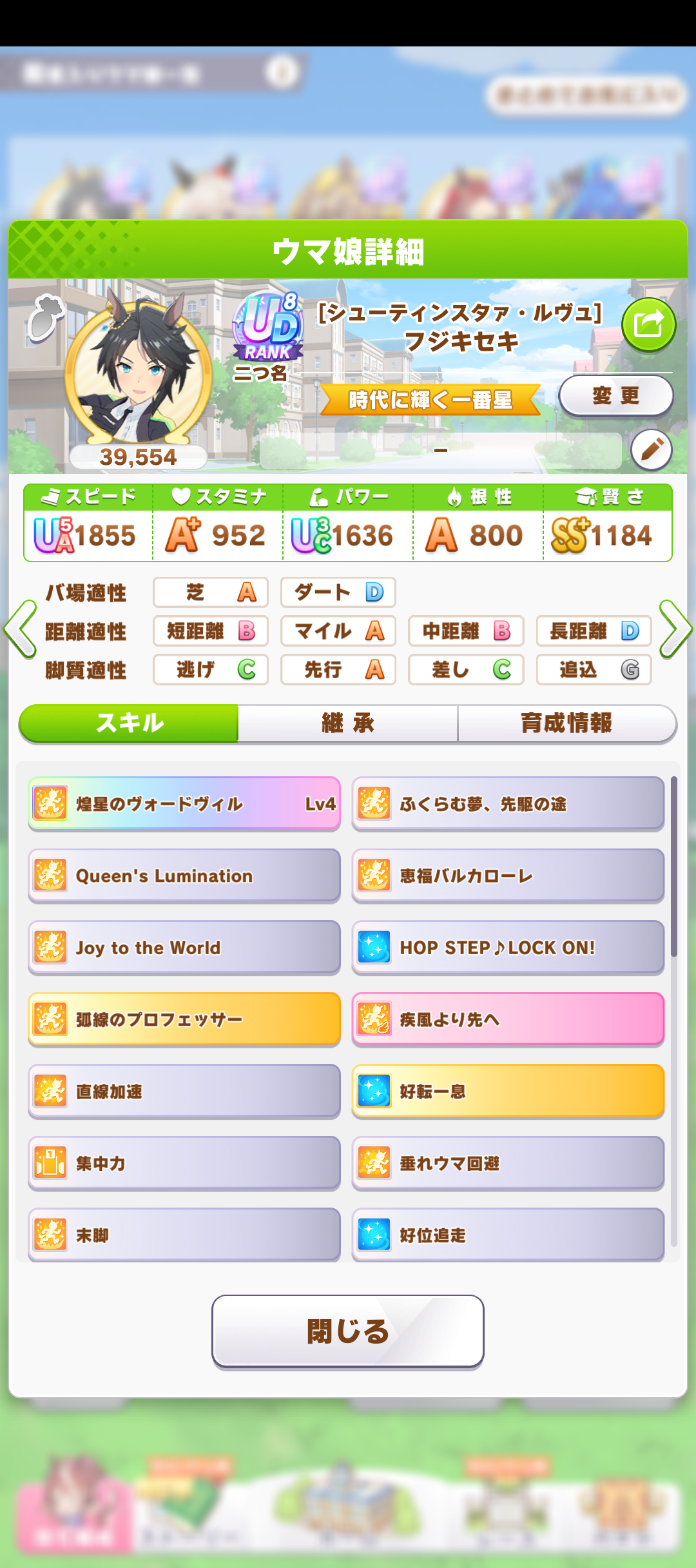View the 弧線のプロフェッサー skill

click(184, 1019)
